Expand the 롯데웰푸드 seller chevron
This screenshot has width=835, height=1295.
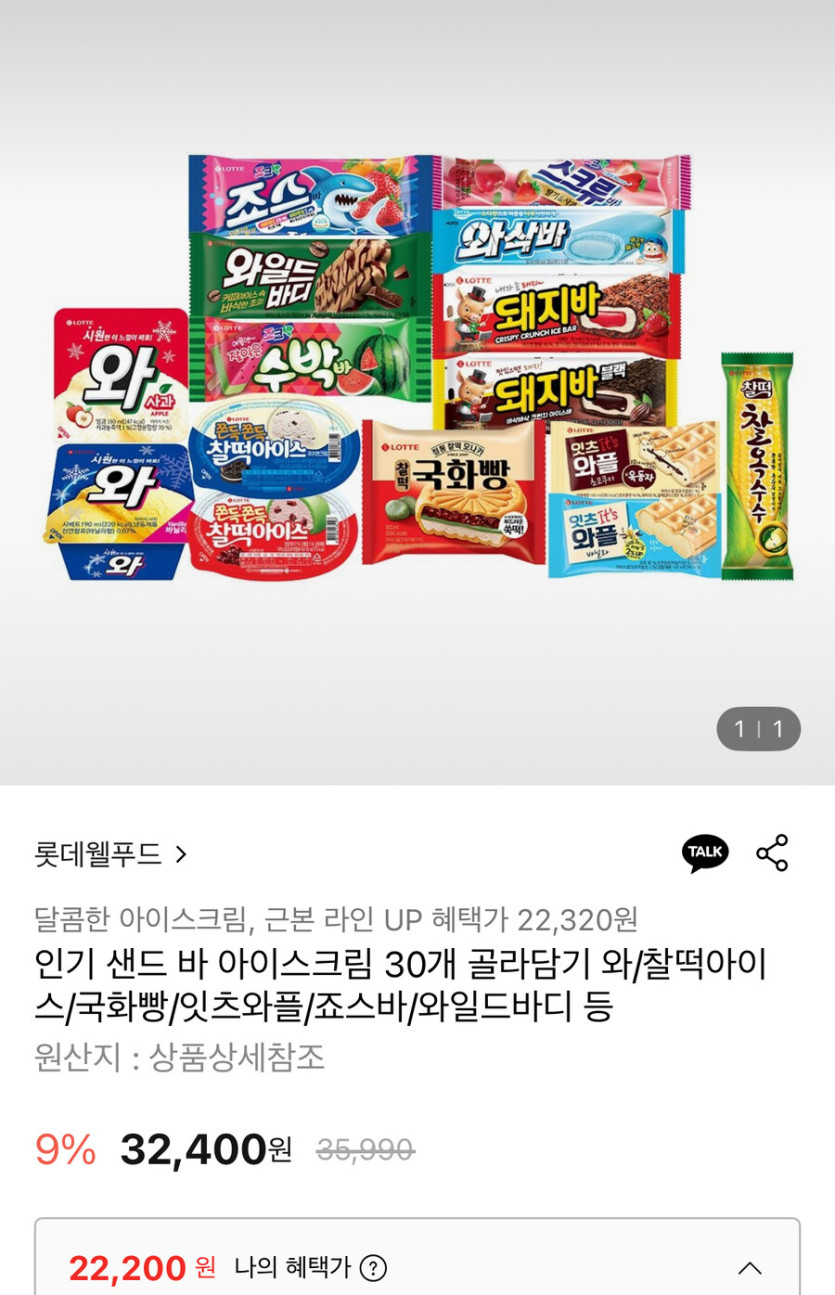click(x=180, y=853)
